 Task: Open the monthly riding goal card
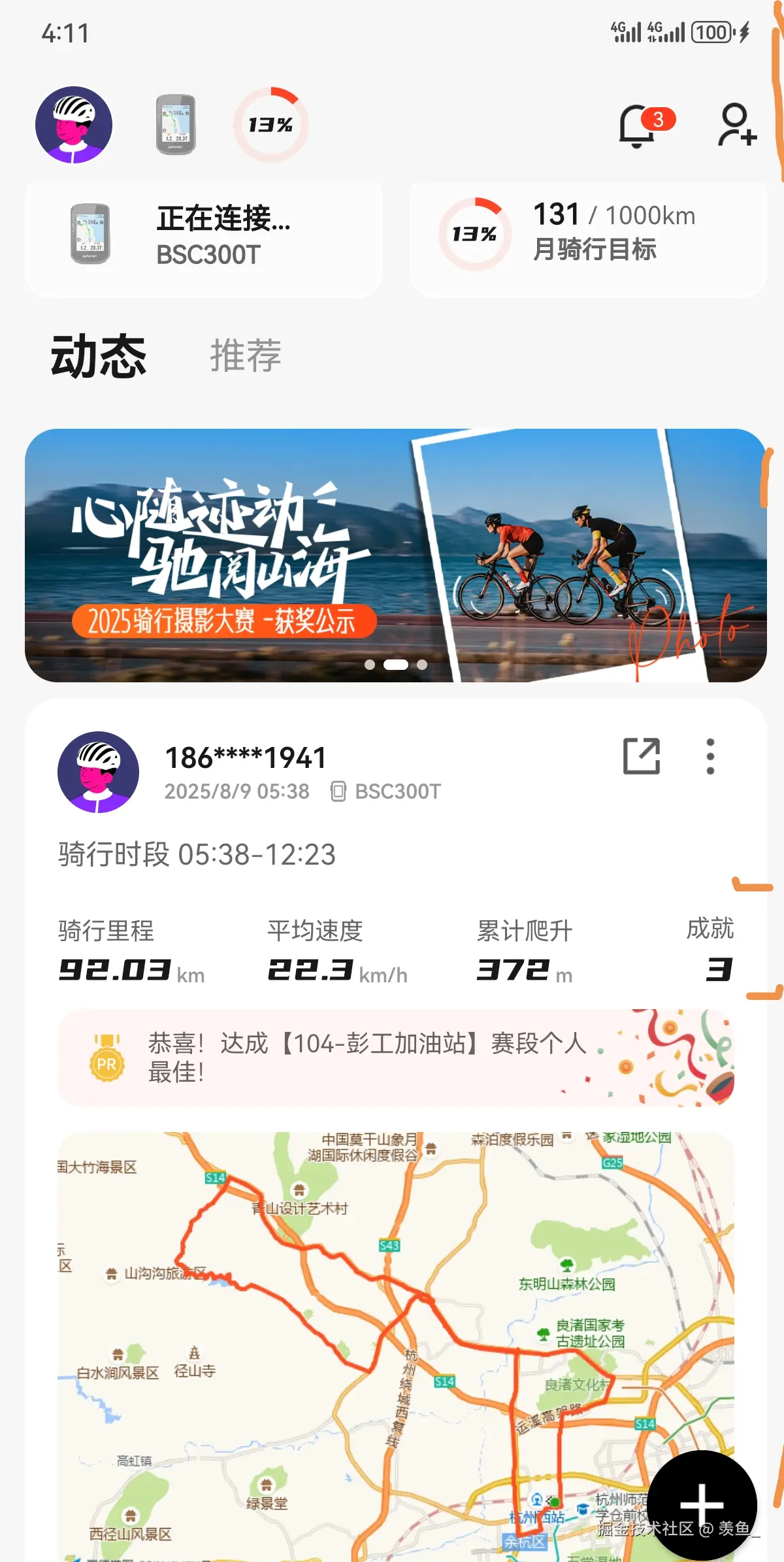coord(588,237)
